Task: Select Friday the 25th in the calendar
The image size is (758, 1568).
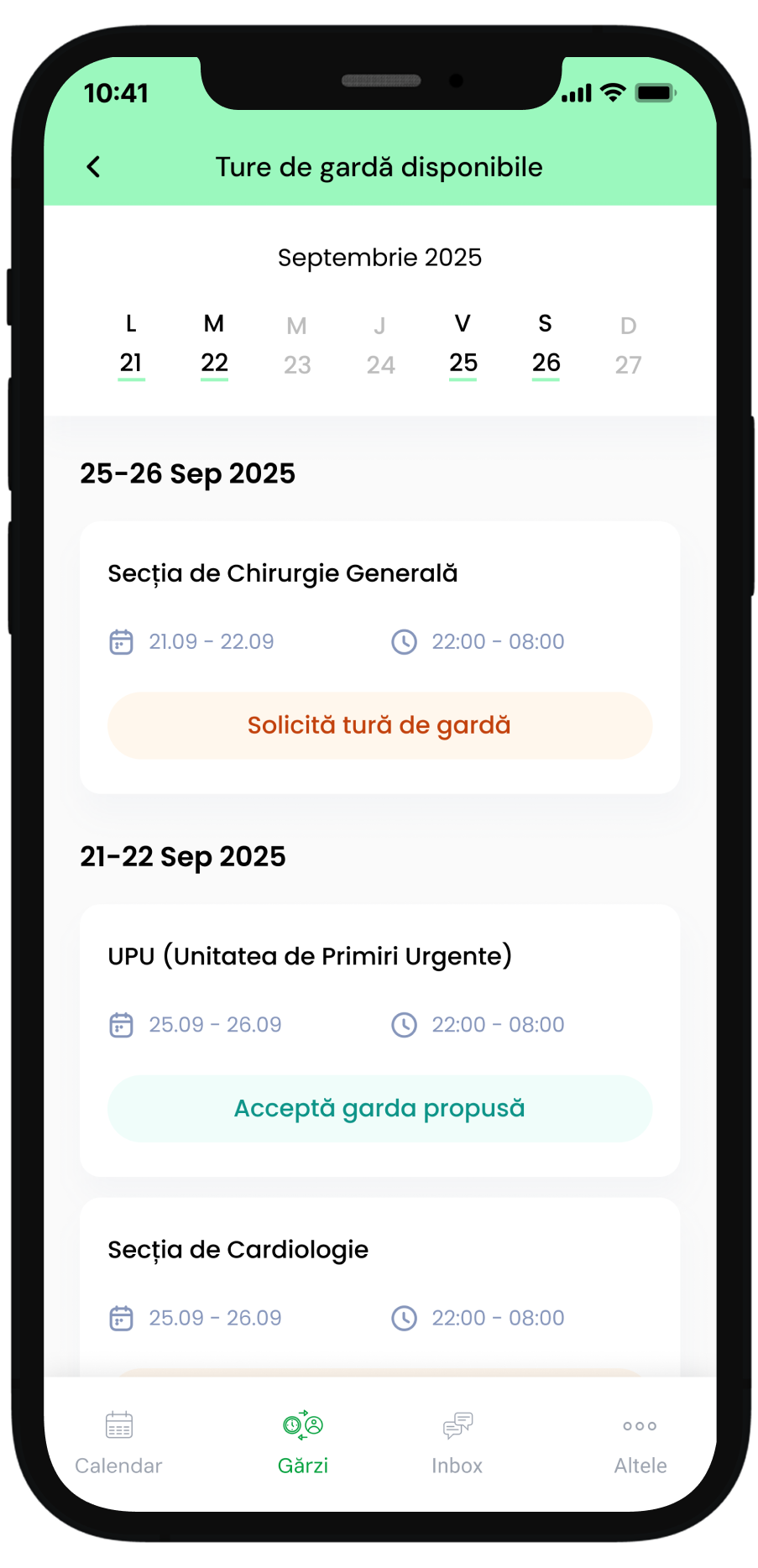Action: tap(463, 350)
